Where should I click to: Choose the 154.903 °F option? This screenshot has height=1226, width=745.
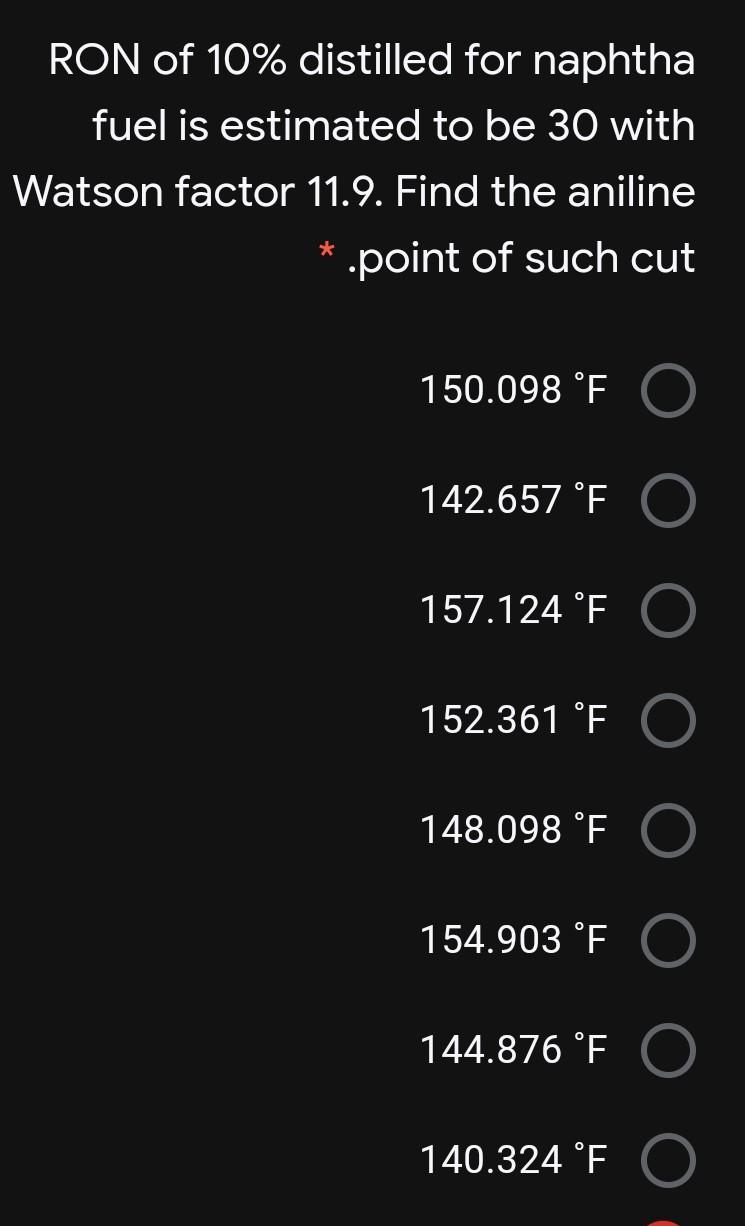pos(668,941)
